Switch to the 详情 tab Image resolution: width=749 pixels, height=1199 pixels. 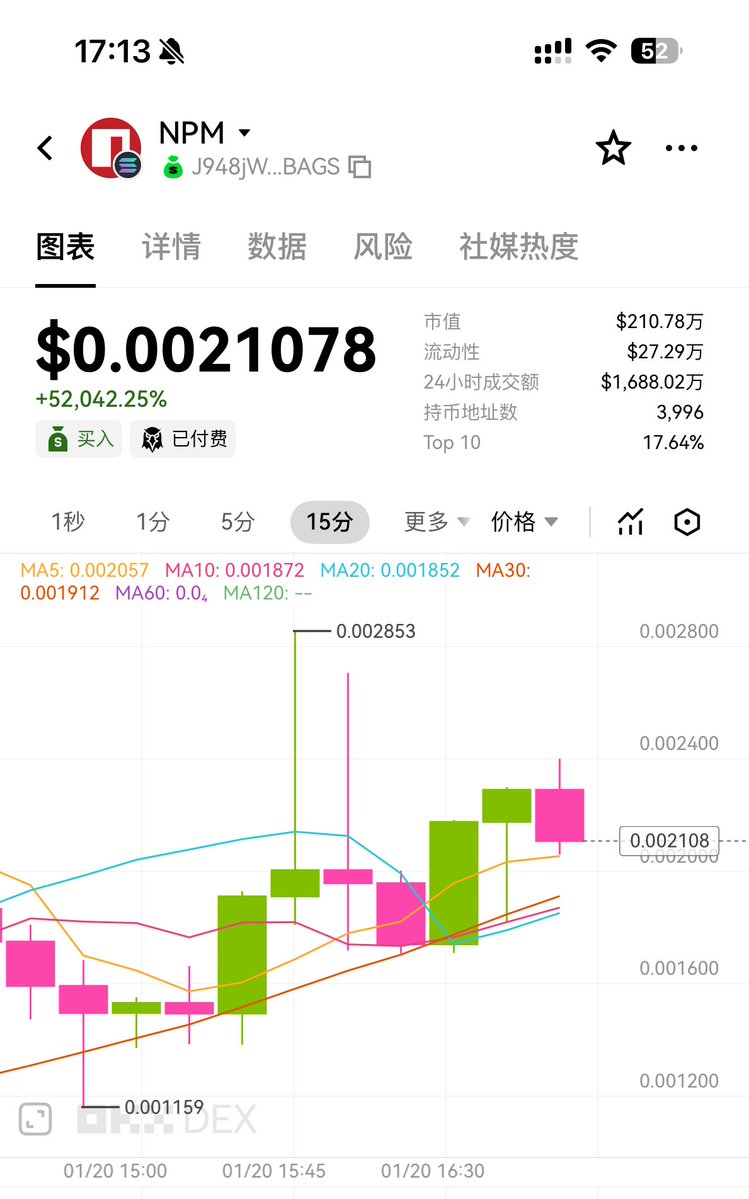click(171, 247)
